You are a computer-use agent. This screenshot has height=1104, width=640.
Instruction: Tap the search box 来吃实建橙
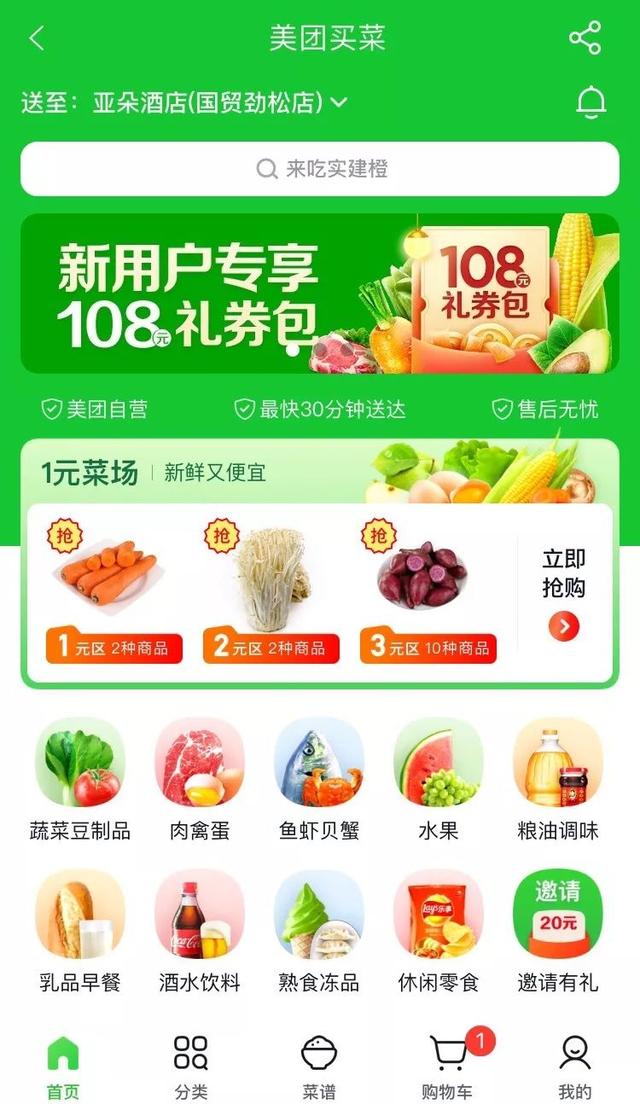pyautogui.click(x=320, y=169)
